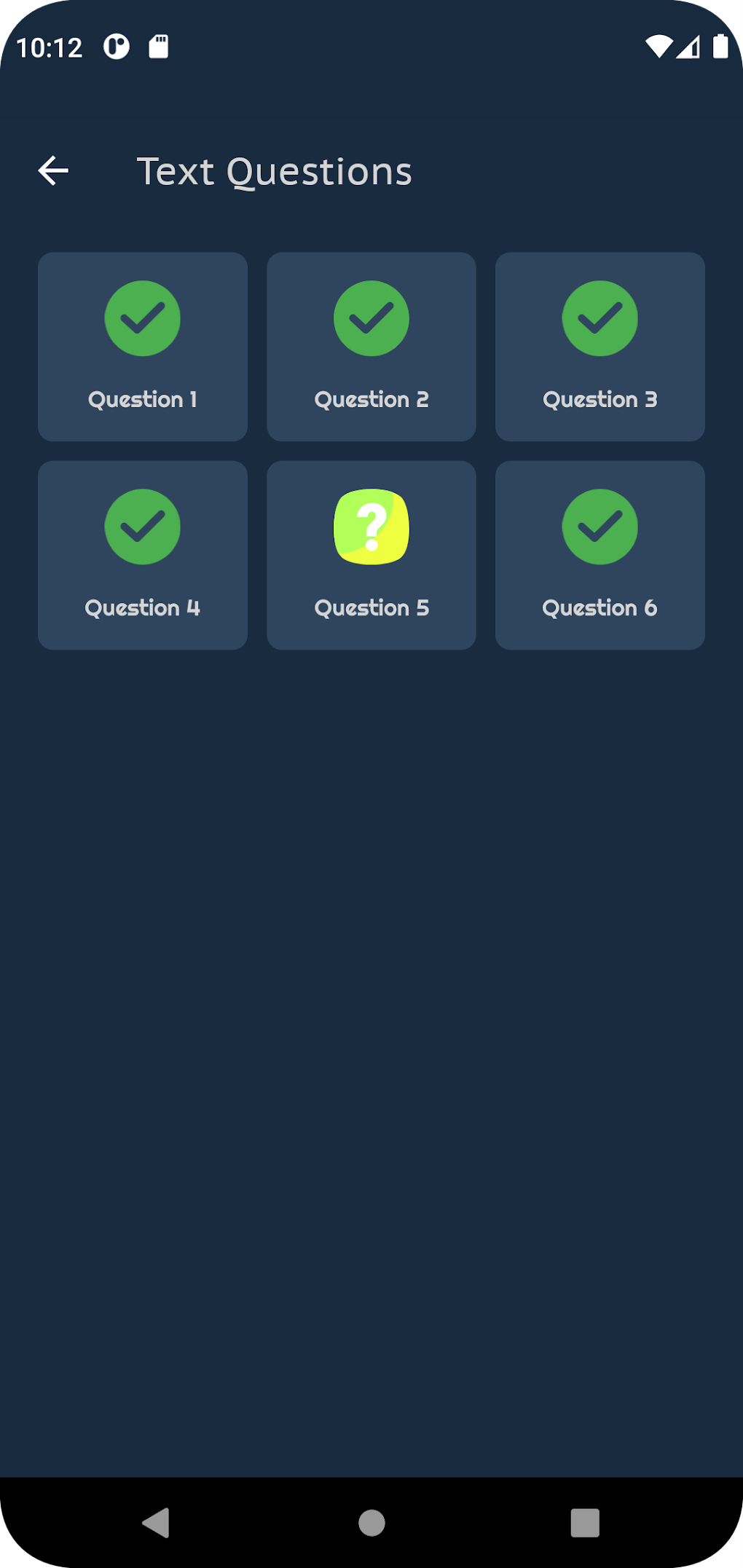Tap the battery icon

click(x=721, y=46)
